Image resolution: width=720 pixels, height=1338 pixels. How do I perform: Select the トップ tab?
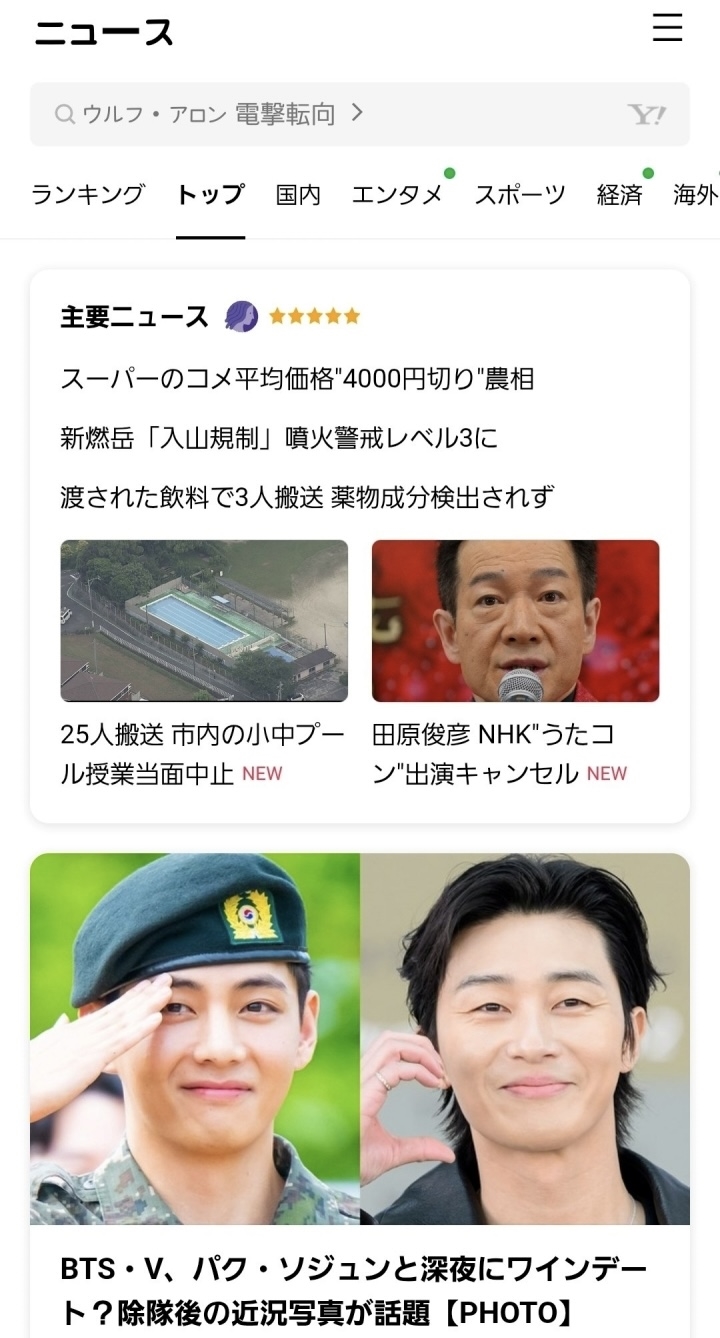point(210,194)
